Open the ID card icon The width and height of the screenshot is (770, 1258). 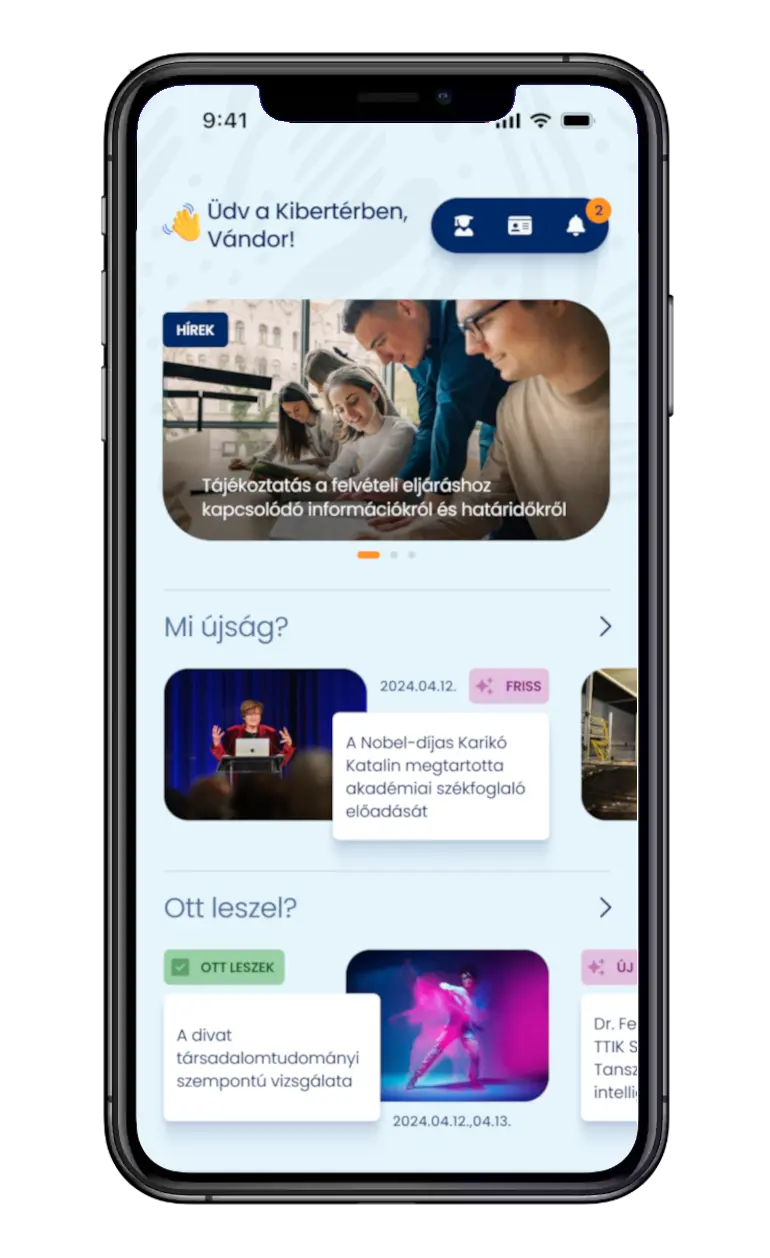519,226
